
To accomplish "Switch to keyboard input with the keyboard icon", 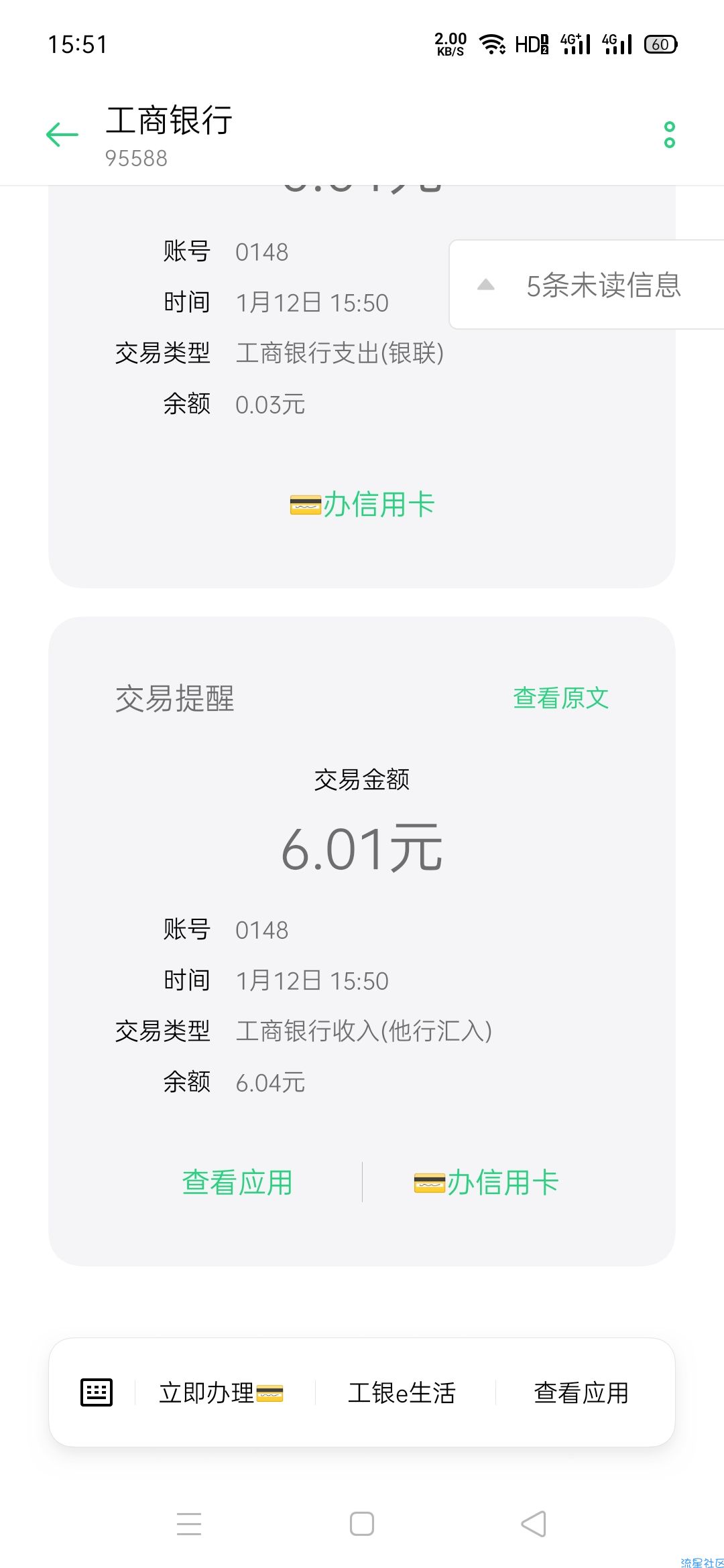I will 97,1392.
